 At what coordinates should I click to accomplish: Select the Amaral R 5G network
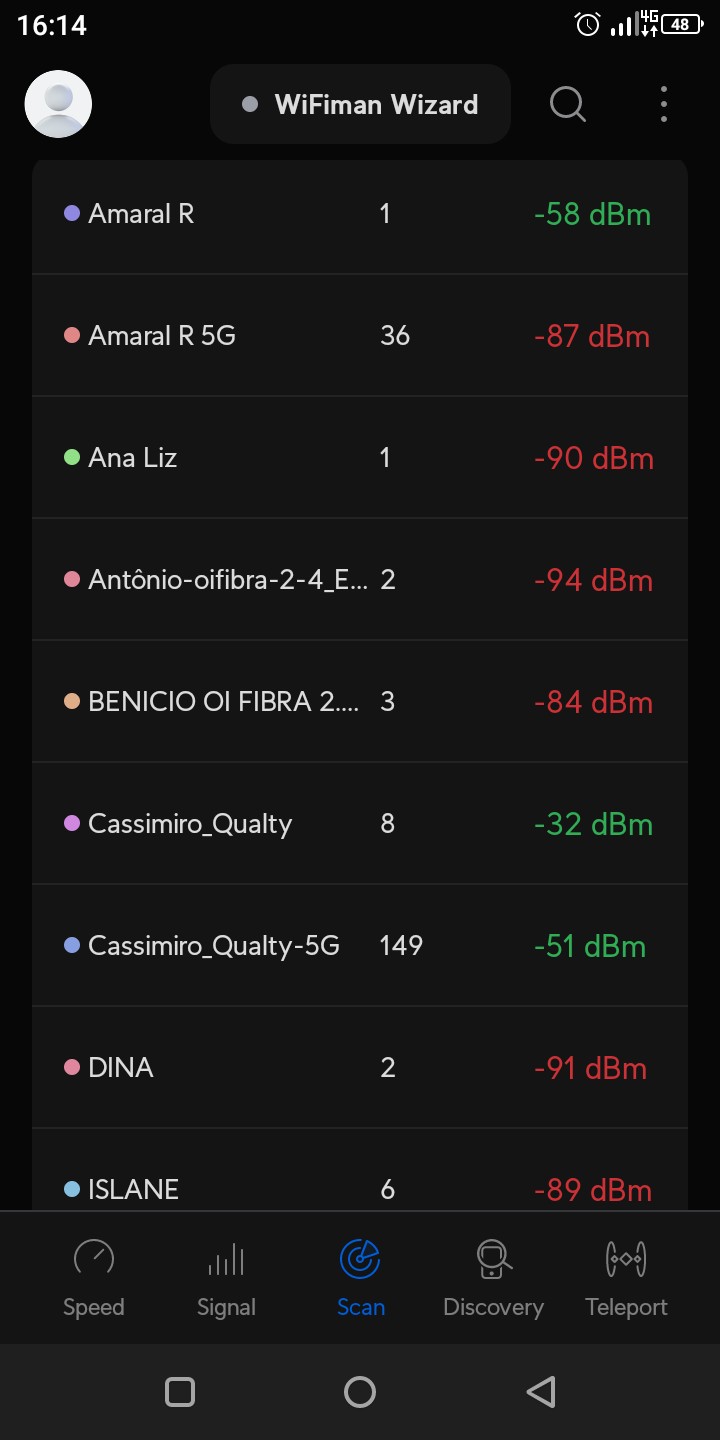[x=360, y=336]
